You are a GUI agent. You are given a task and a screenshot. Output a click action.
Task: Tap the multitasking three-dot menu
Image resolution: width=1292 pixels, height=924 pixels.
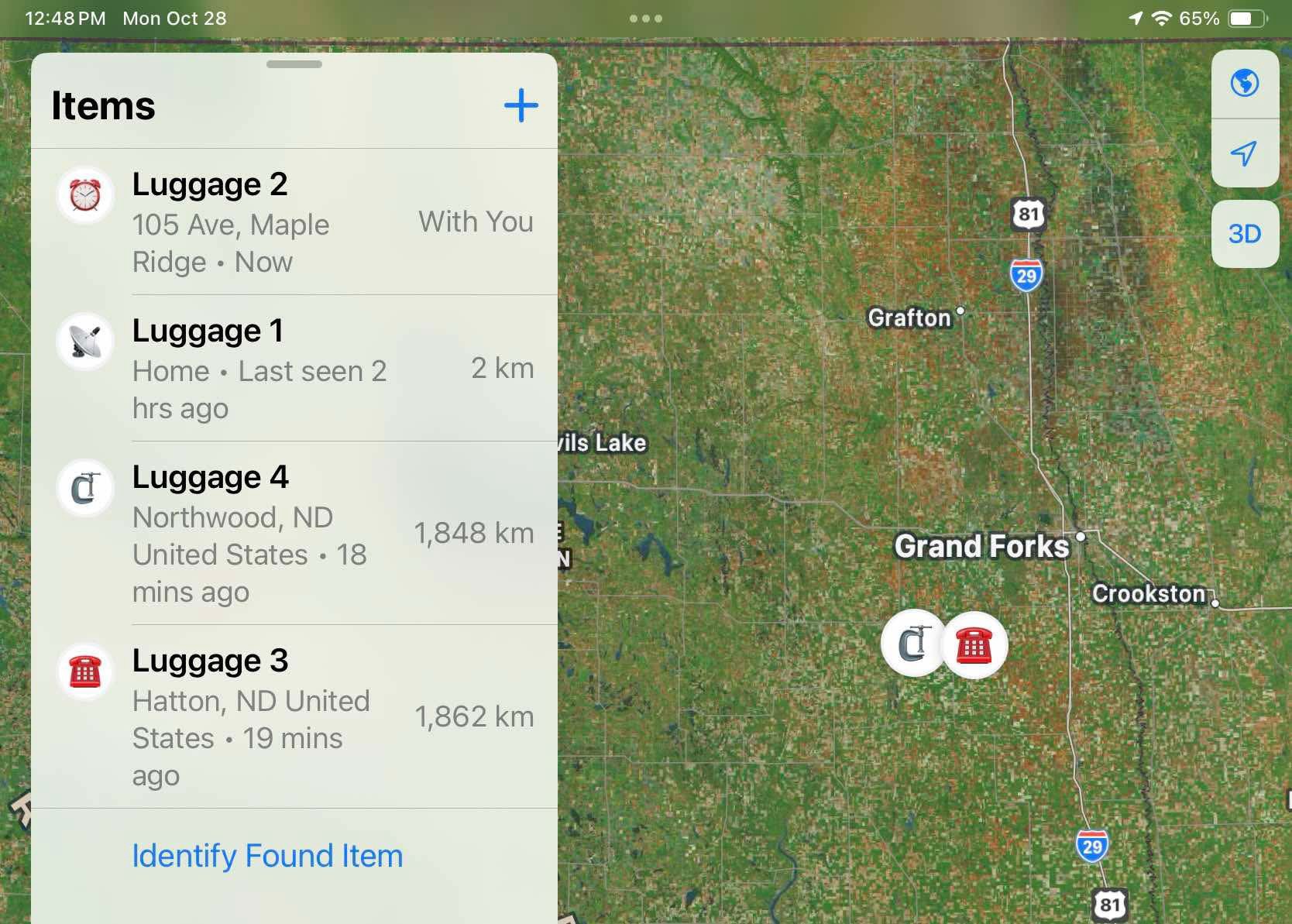click(x=646, y=19)
